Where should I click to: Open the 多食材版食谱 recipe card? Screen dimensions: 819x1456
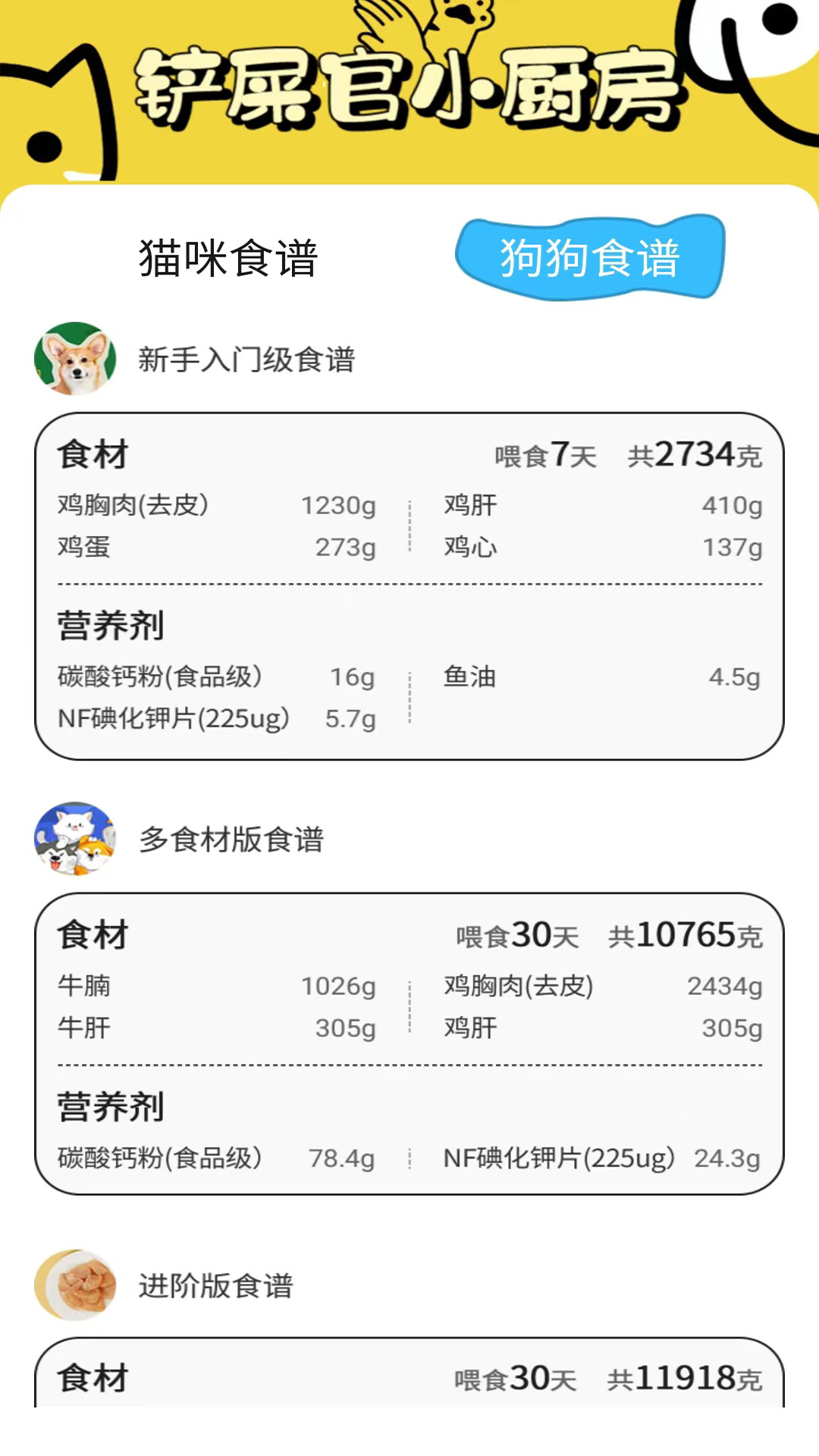409,1043
